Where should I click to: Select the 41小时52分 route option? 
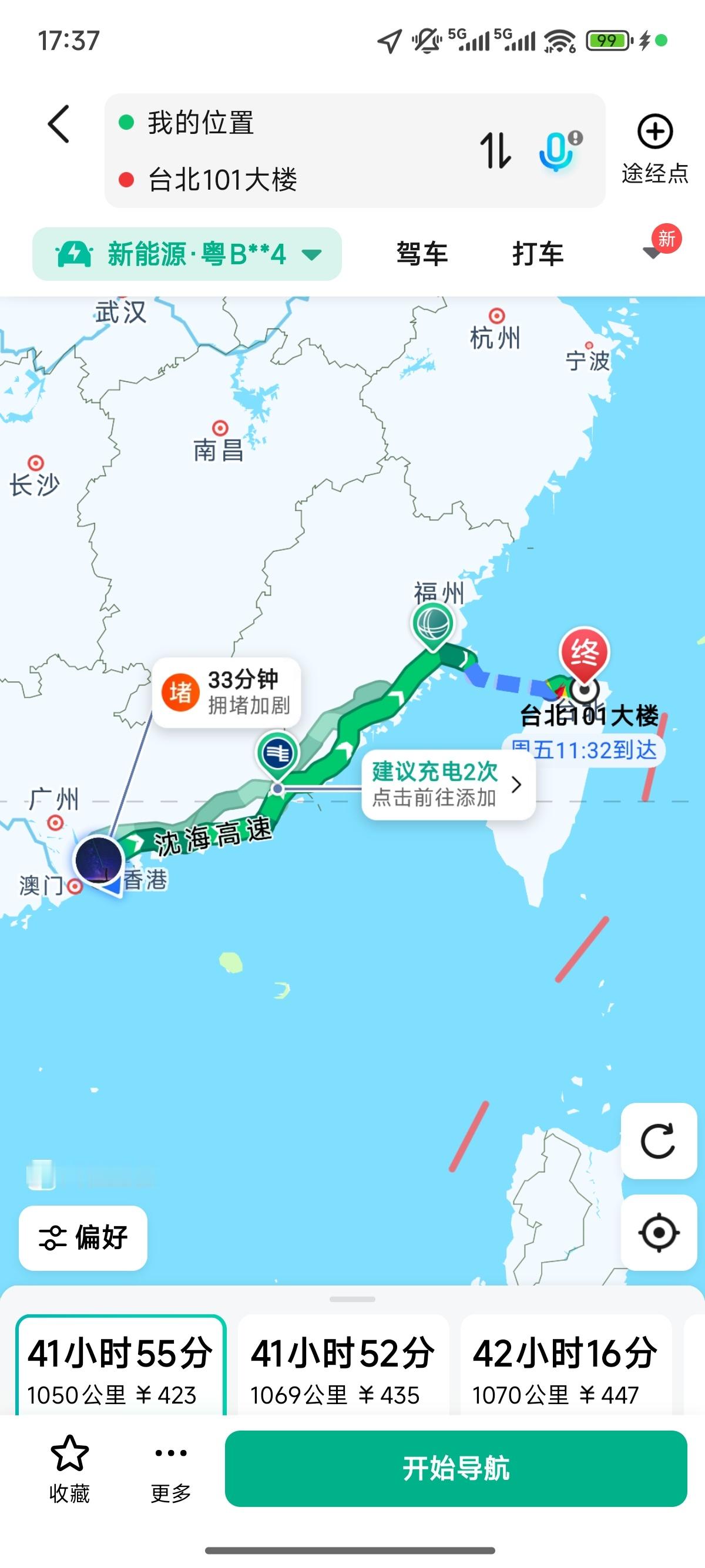(x=343, y=1364)
